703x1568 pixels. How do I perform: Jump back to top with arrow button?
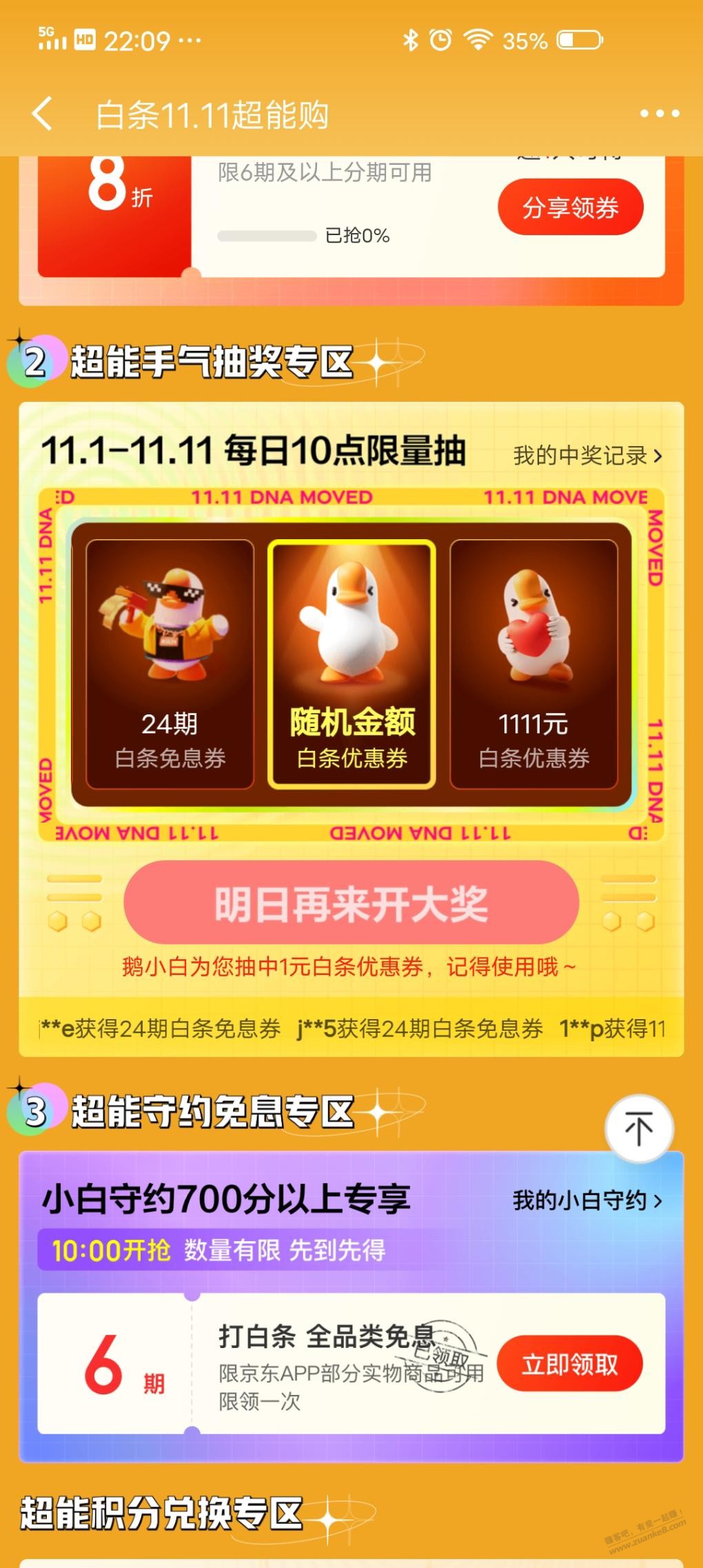(638, 1129)
